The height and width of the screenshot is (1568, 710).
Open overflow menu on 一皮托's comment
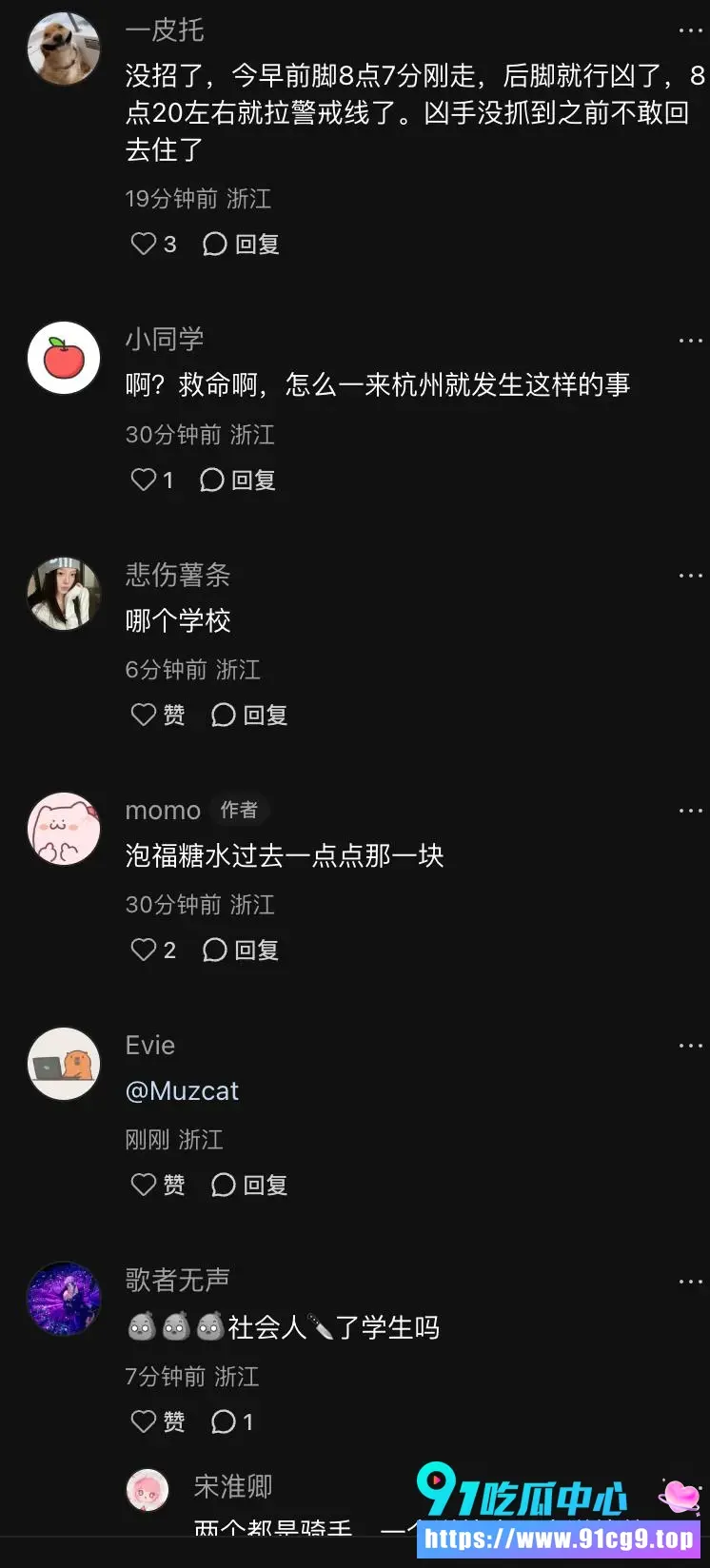[x=690, y=31]
